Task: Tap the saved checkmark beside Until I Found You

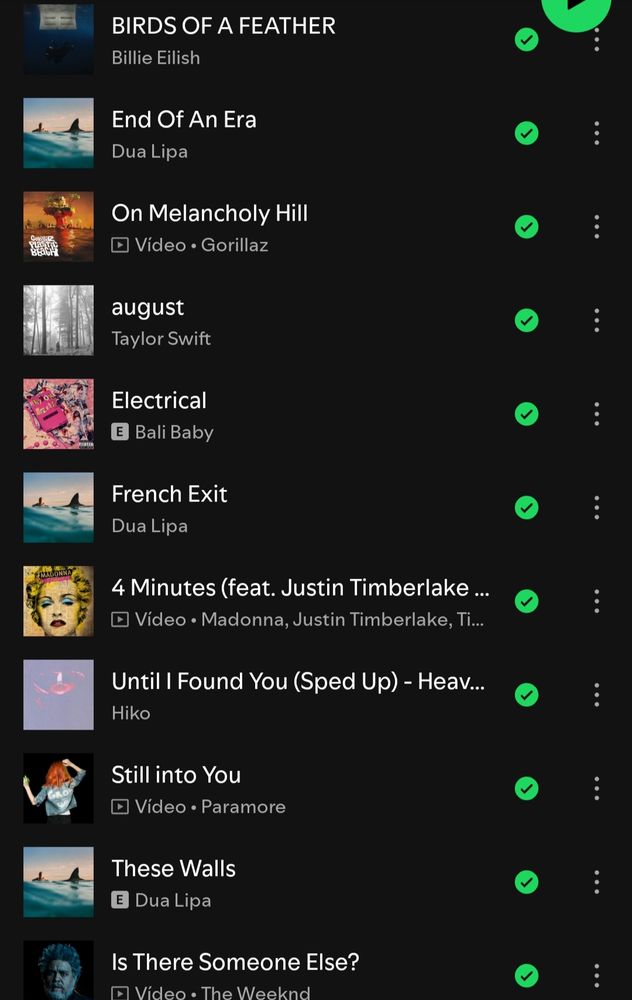Action: [526, 695]
